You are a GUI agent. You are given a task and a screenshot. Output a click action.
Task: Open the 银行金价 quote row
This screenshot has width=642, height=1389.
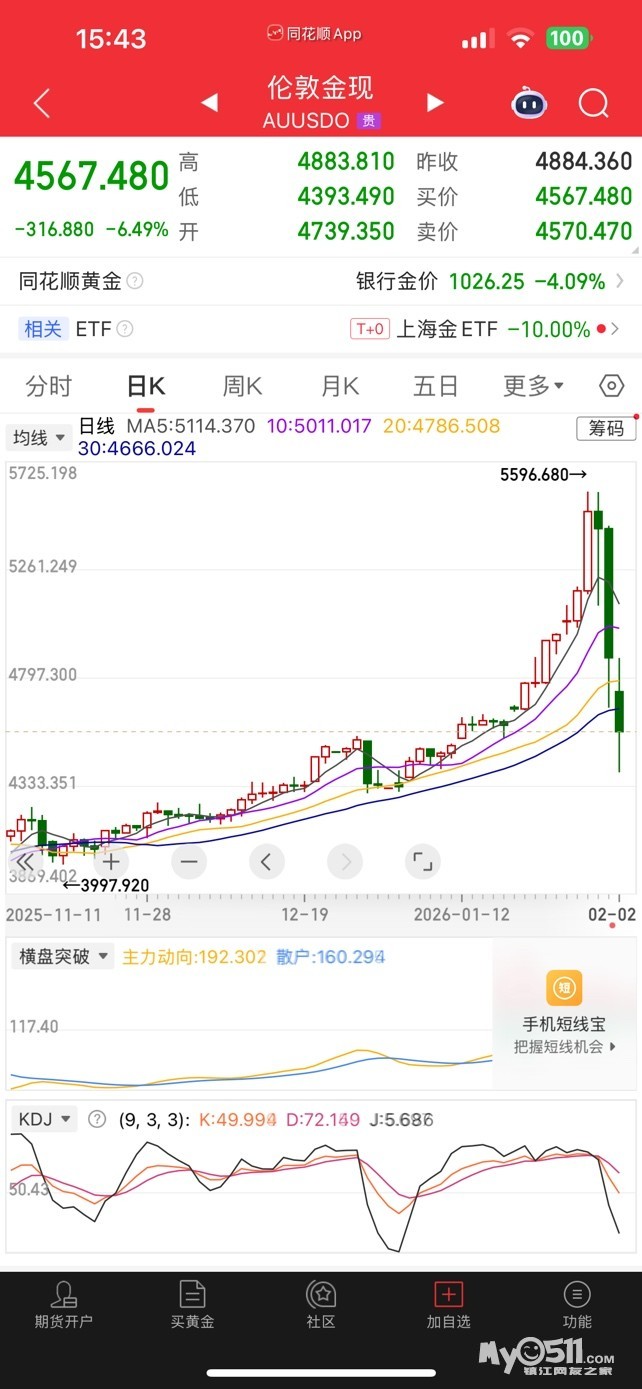tap(488, 282)
